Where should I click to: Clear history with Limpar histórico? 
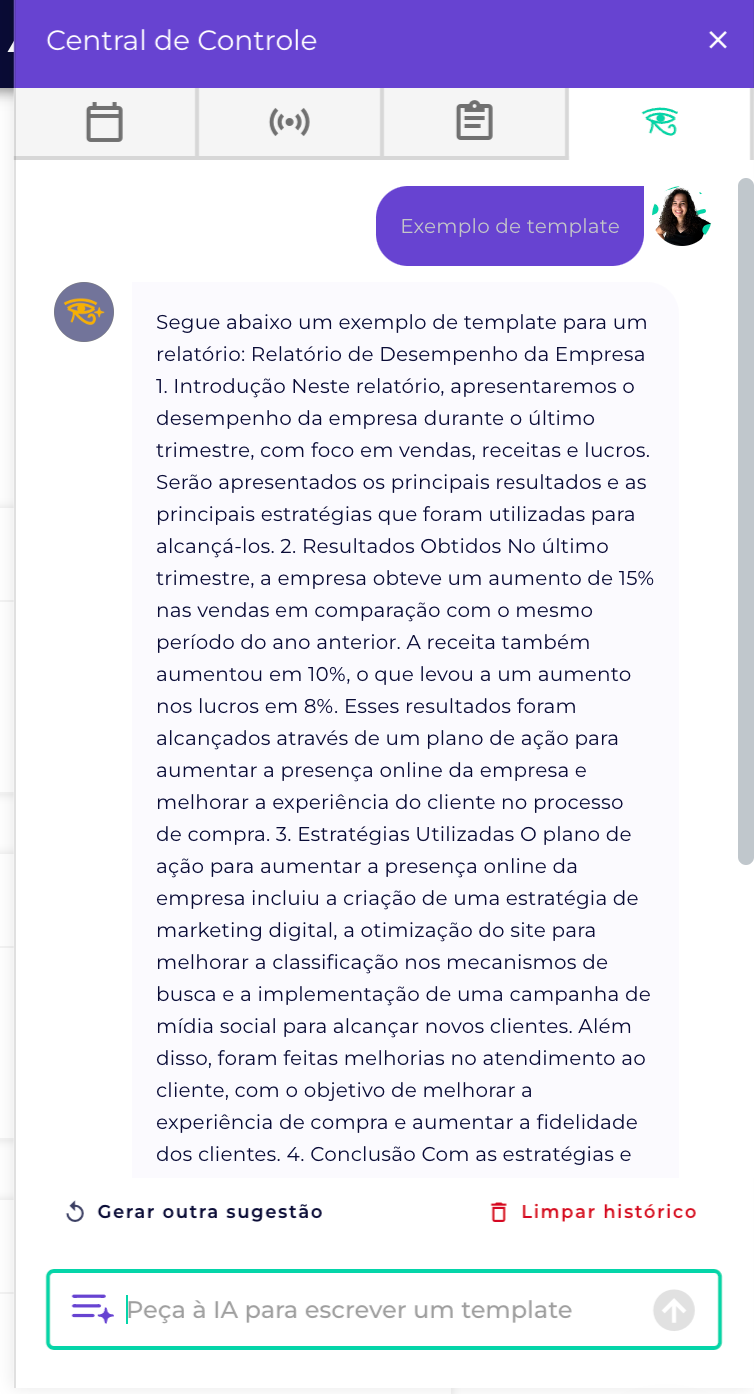click(x=593, y=1212)
